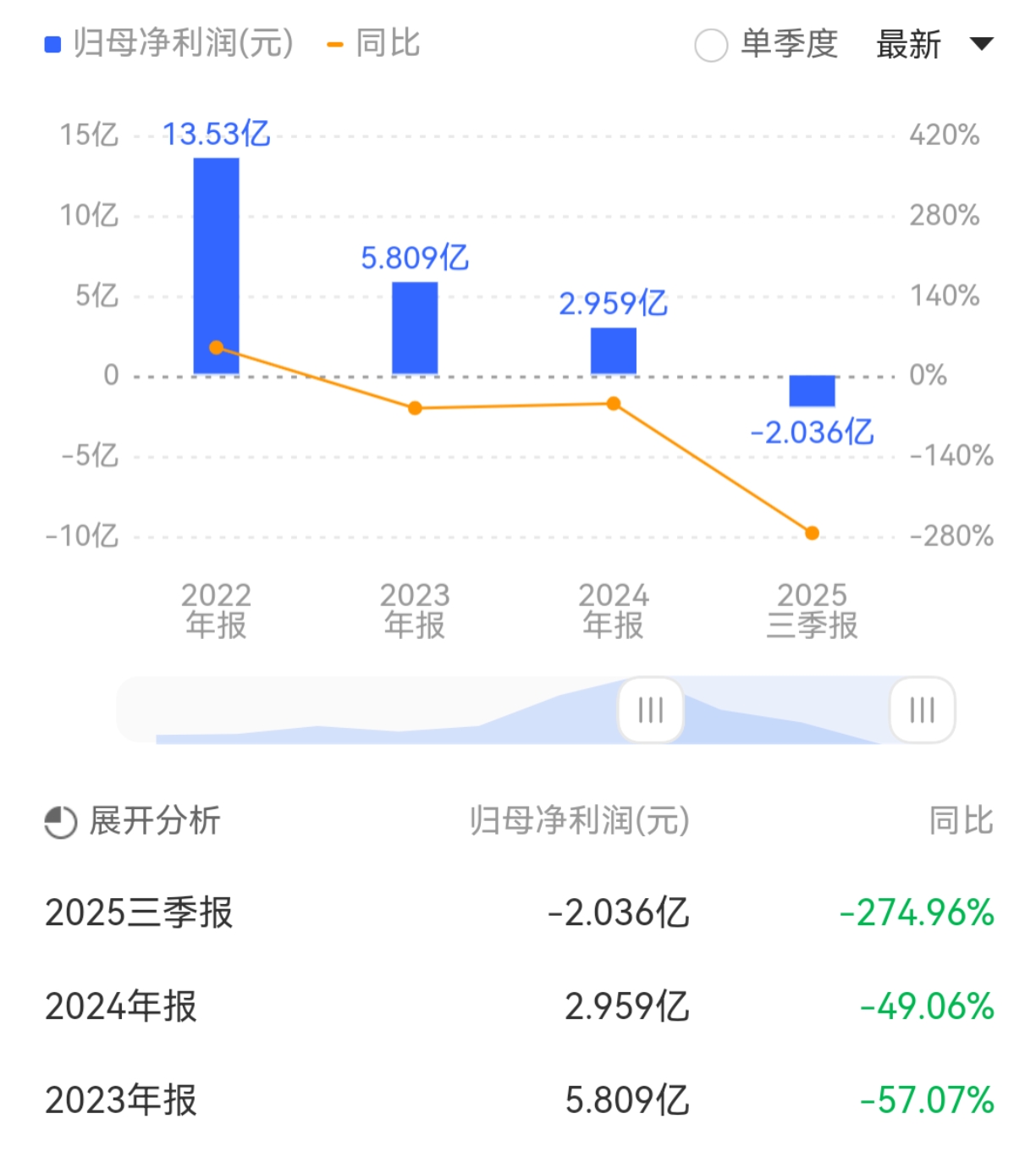This screenshot has height=1152, width=1036.
Task: Toggle the 归母净利润(元) legend series
Action: click(169, 43)
